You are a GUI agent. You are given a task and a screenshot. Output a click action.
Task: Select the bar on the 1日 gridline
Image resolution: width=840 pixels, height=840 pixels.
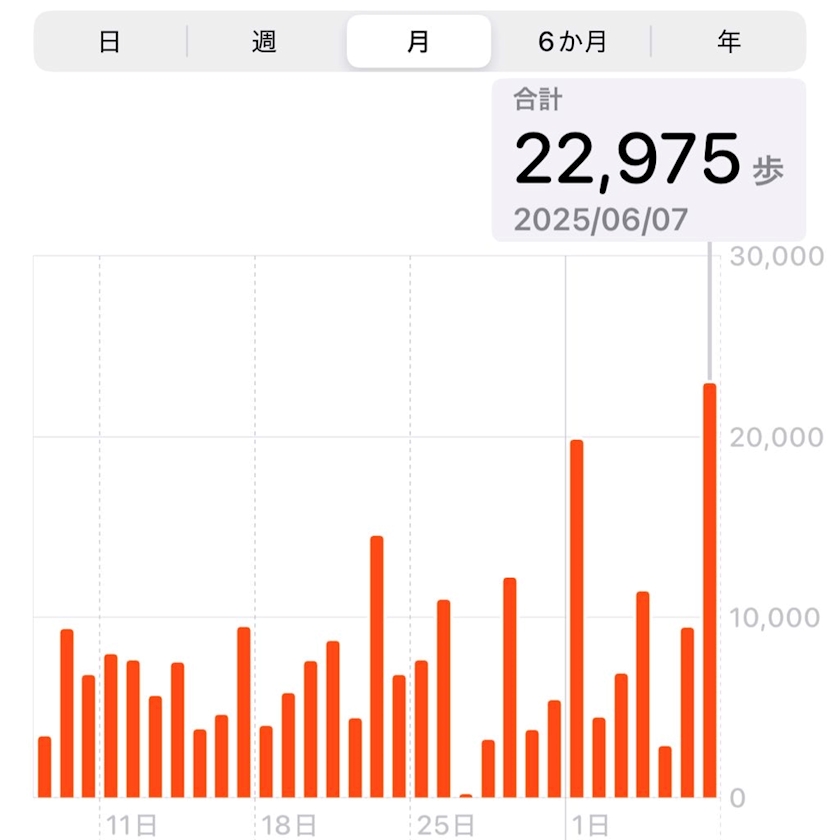[x=576, y=619]
